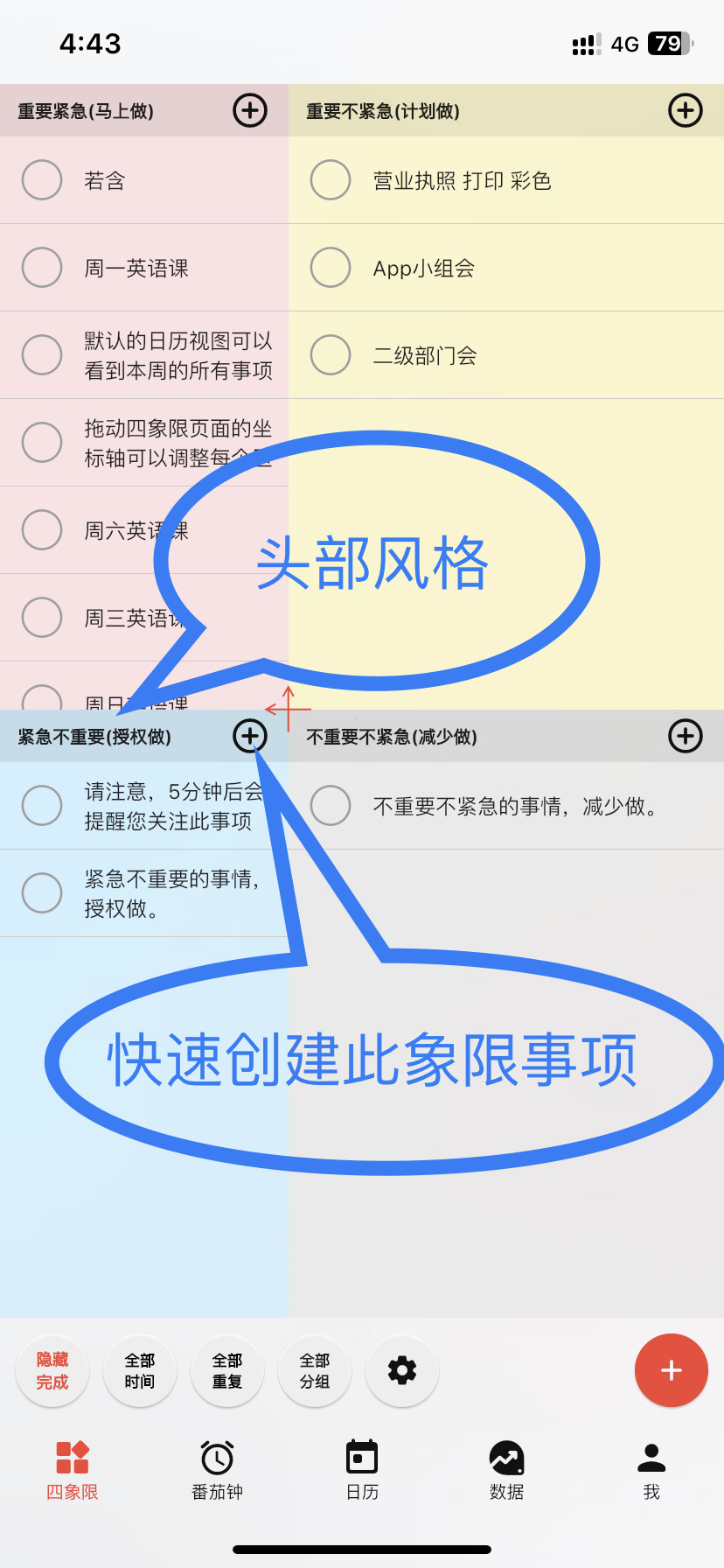This screenshot has width=724, height=1568.
Task: Check off 不重要不紧急的事情，减少做 task
Action: pyautogui.click(x=331, y=805)
